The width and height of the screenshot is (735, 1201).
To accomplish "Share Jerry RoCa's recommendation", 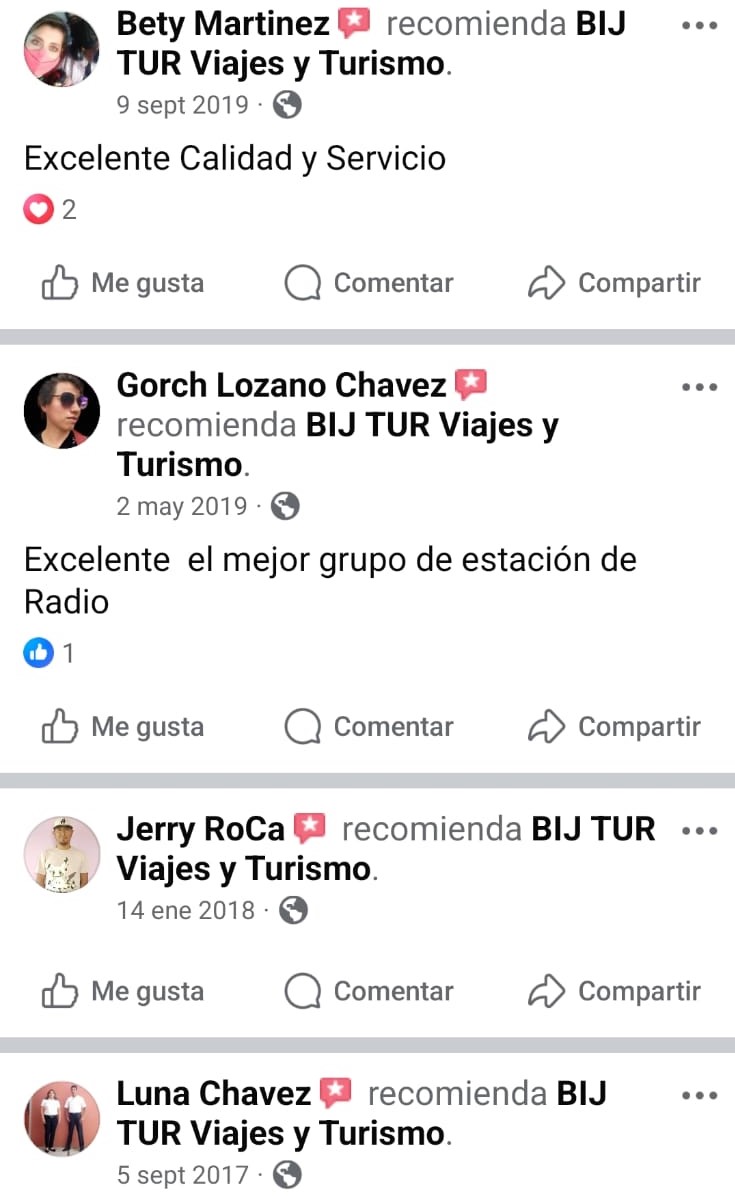I will (614, 992).
